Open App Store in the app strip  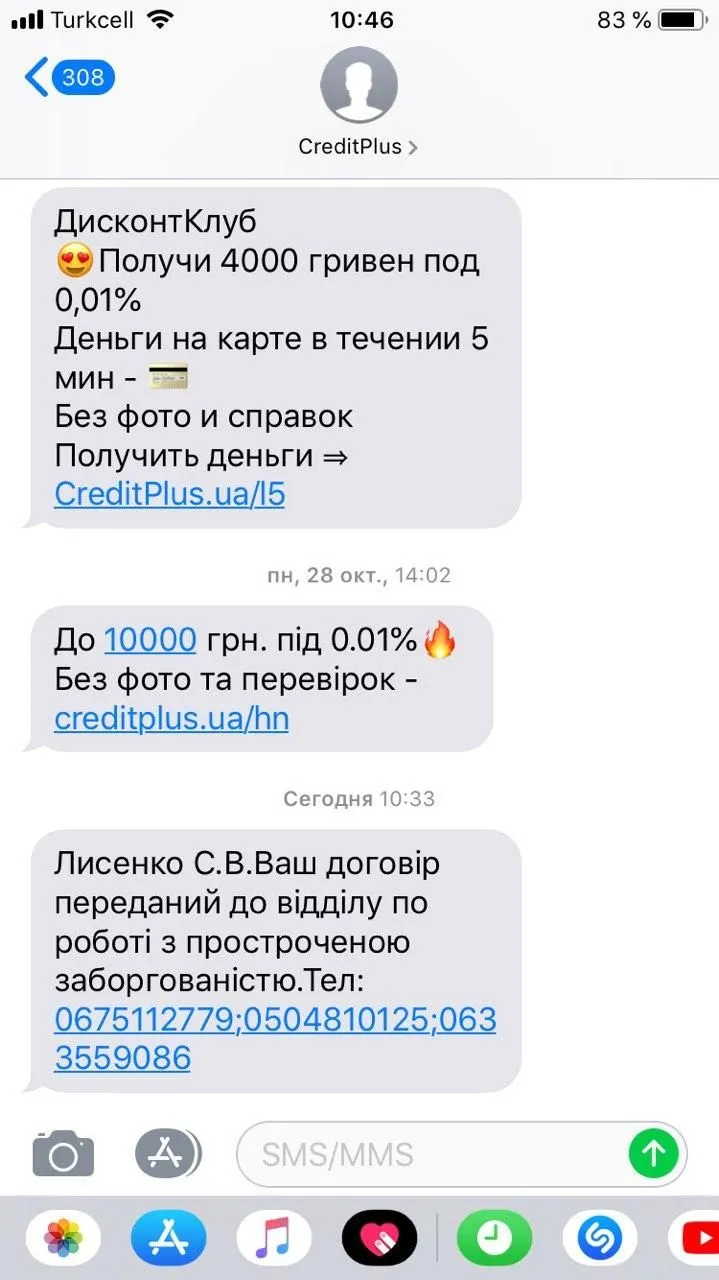(x=168, y=1240)
